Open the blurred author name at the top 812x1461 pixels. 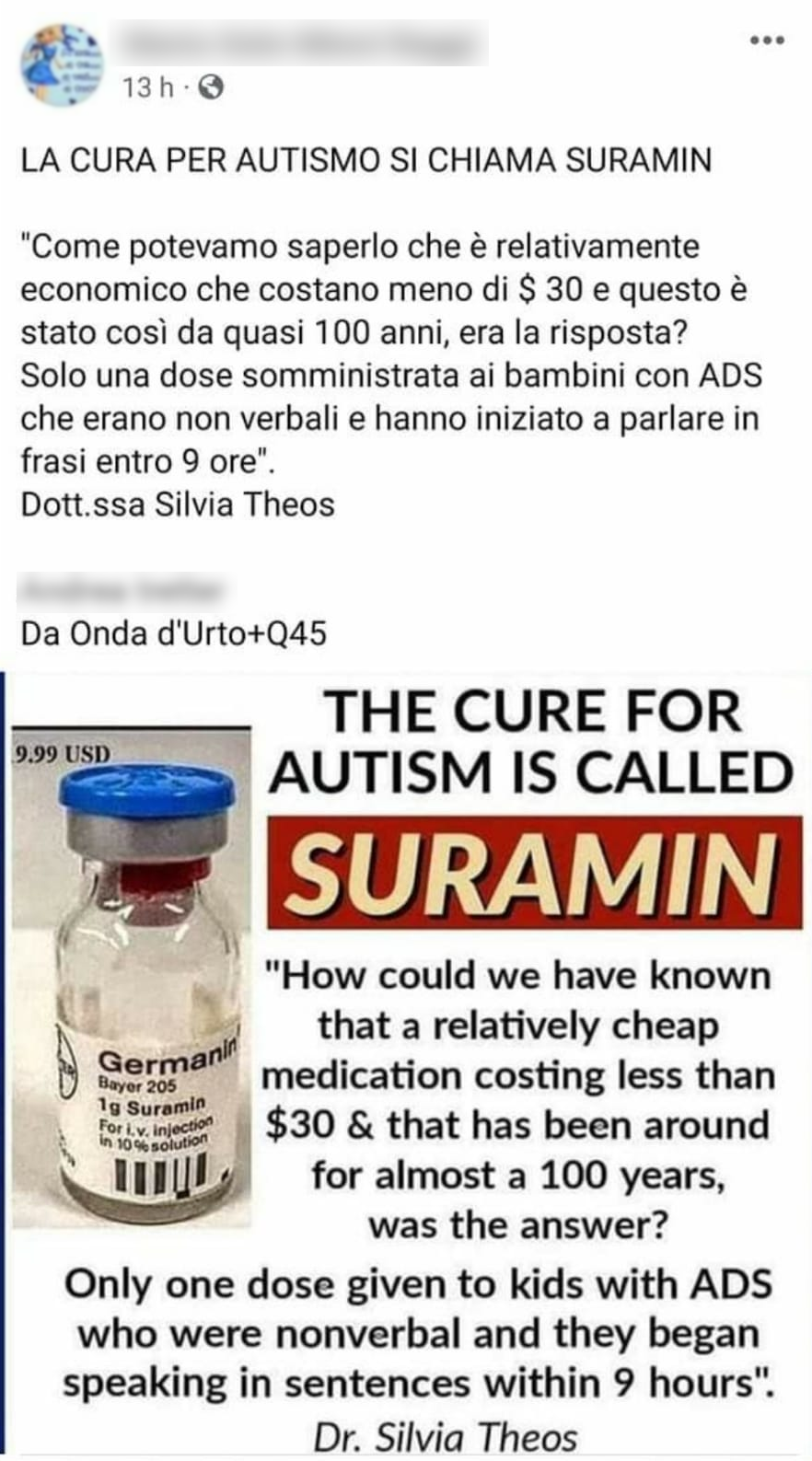[304, 43]
